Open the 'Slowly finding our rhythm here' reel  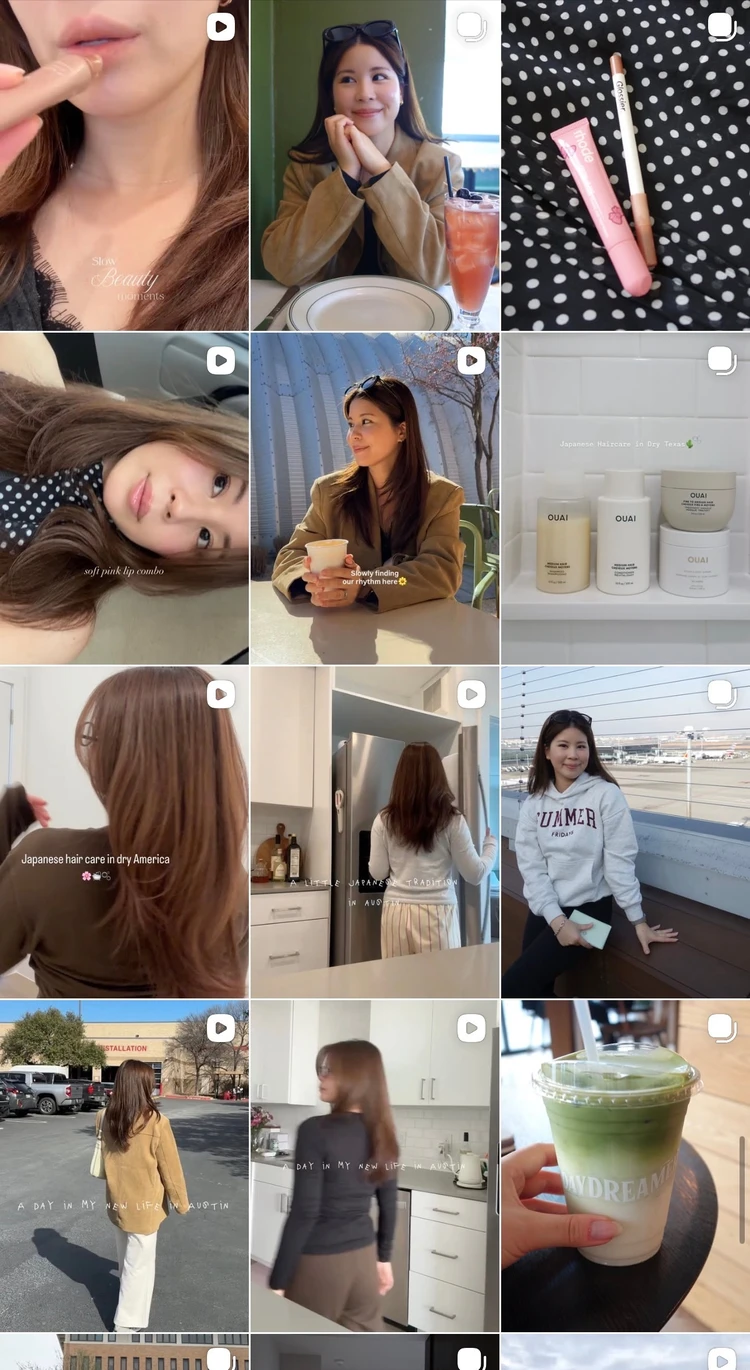click(375, 498)
